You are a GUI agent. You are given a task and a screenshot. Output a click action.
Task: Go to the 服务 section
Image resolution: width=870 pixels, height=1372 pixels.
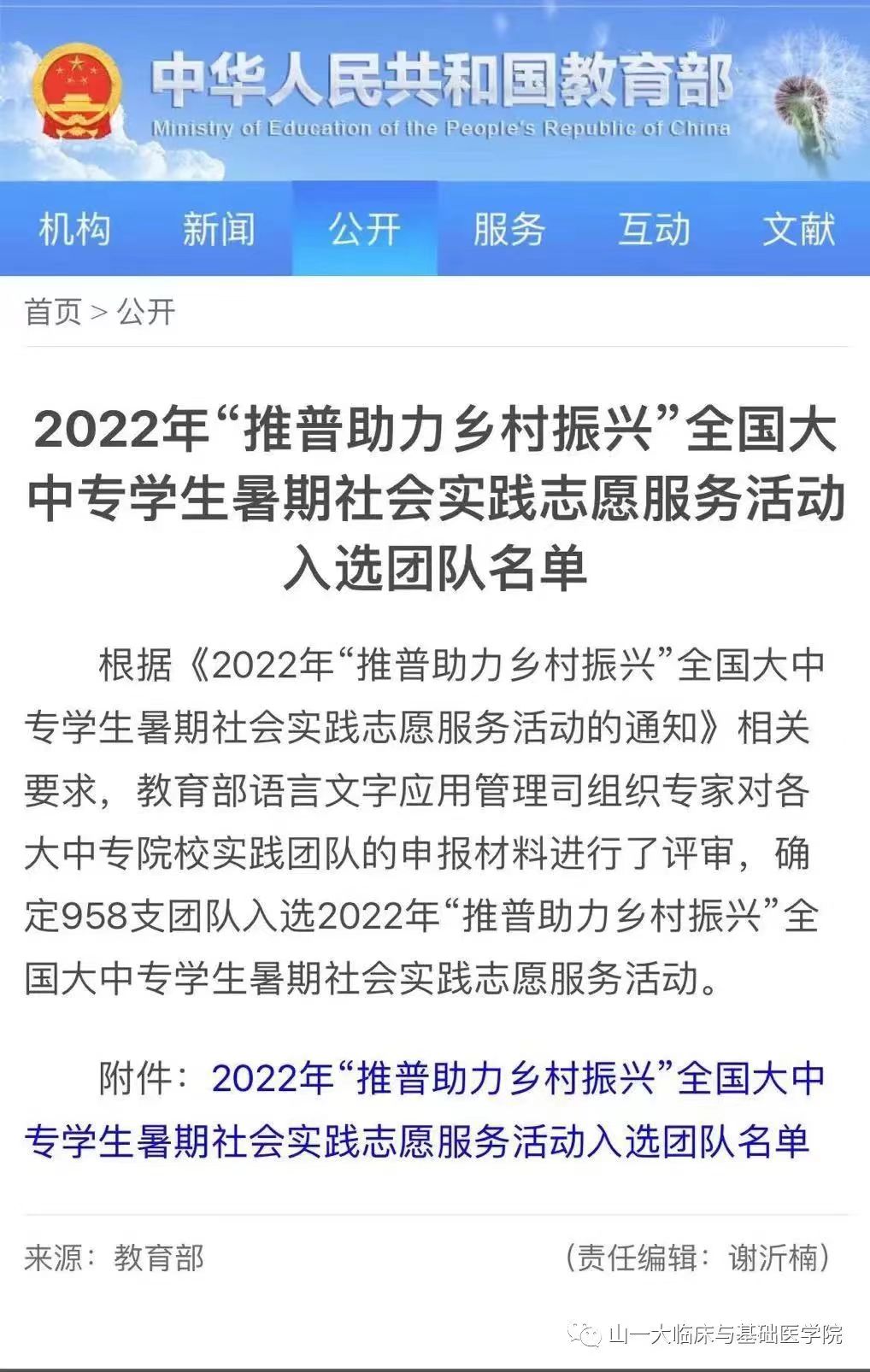pyautogui.click(x=509, y=229)
